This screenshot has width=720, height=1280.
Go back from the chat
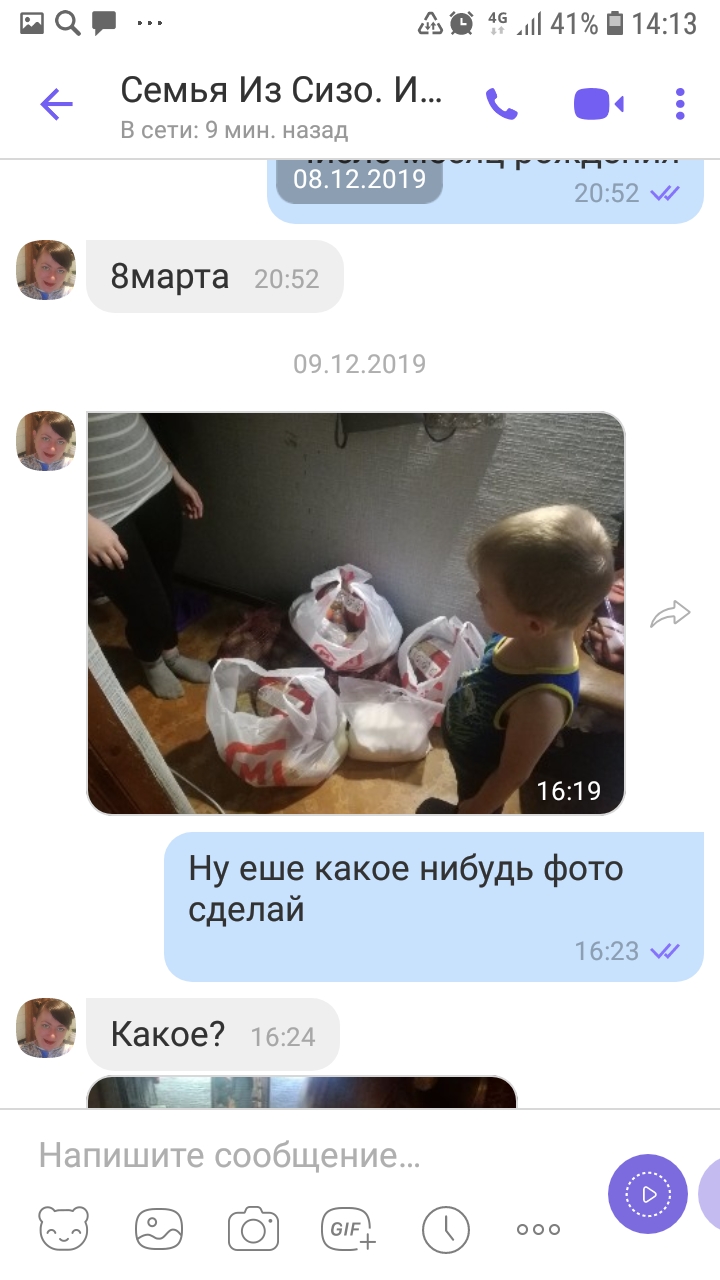pyautogui.click(x=56, y=104)
